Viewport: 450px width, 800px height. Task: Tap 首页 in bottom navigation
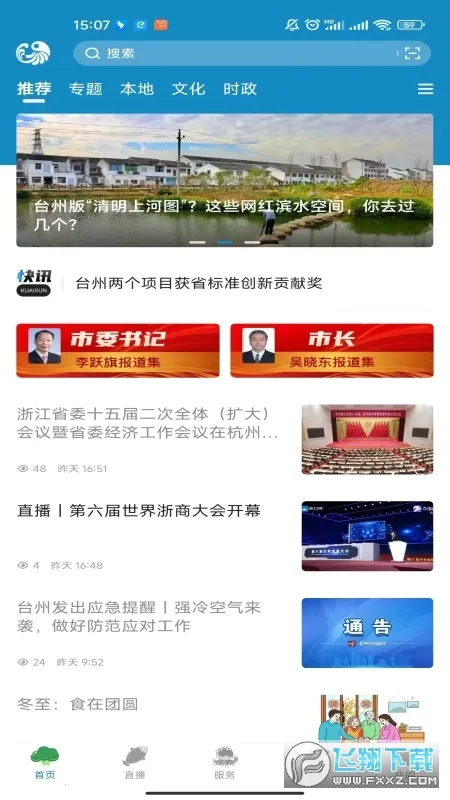(x=45, y=762)
